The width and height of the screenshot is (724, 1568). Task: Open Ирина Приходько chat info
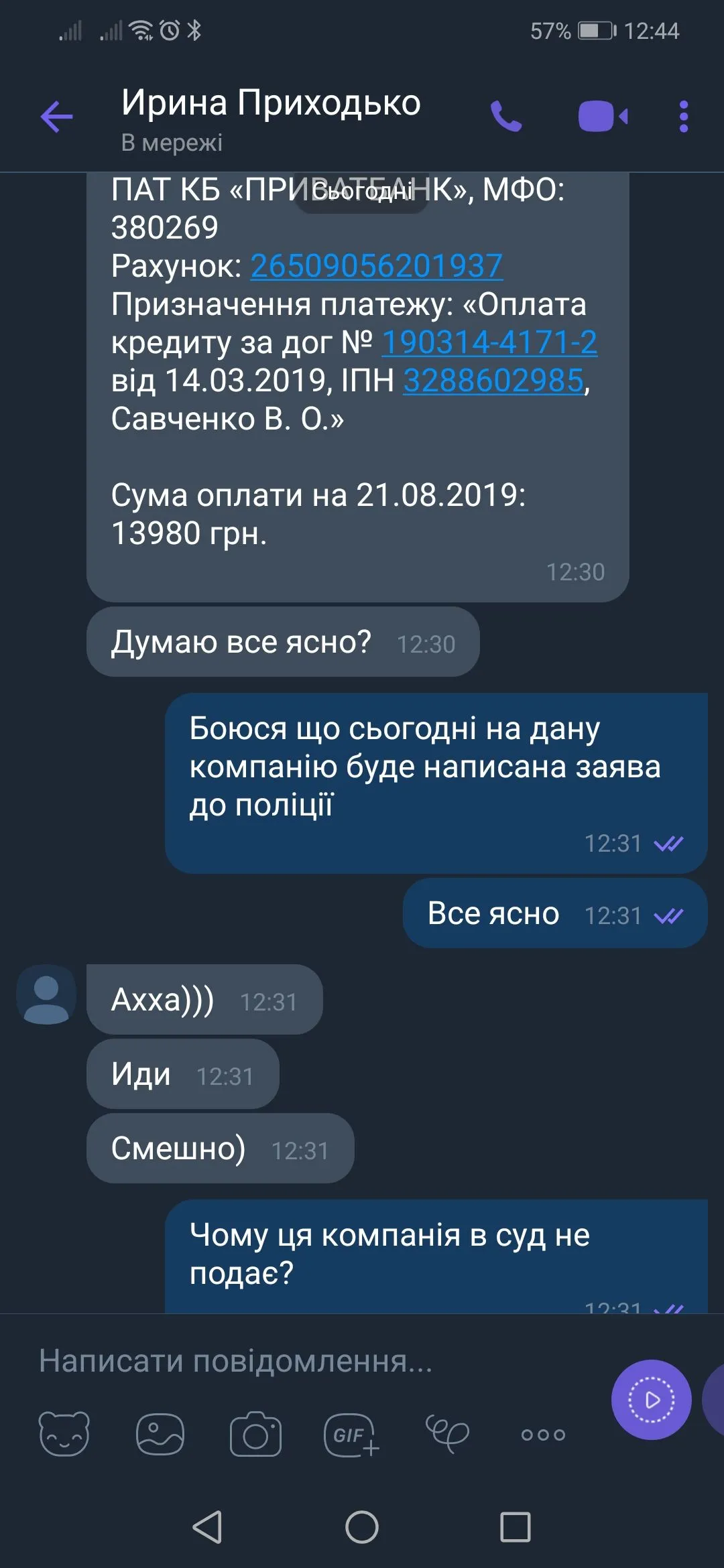(x=271, y=117)
